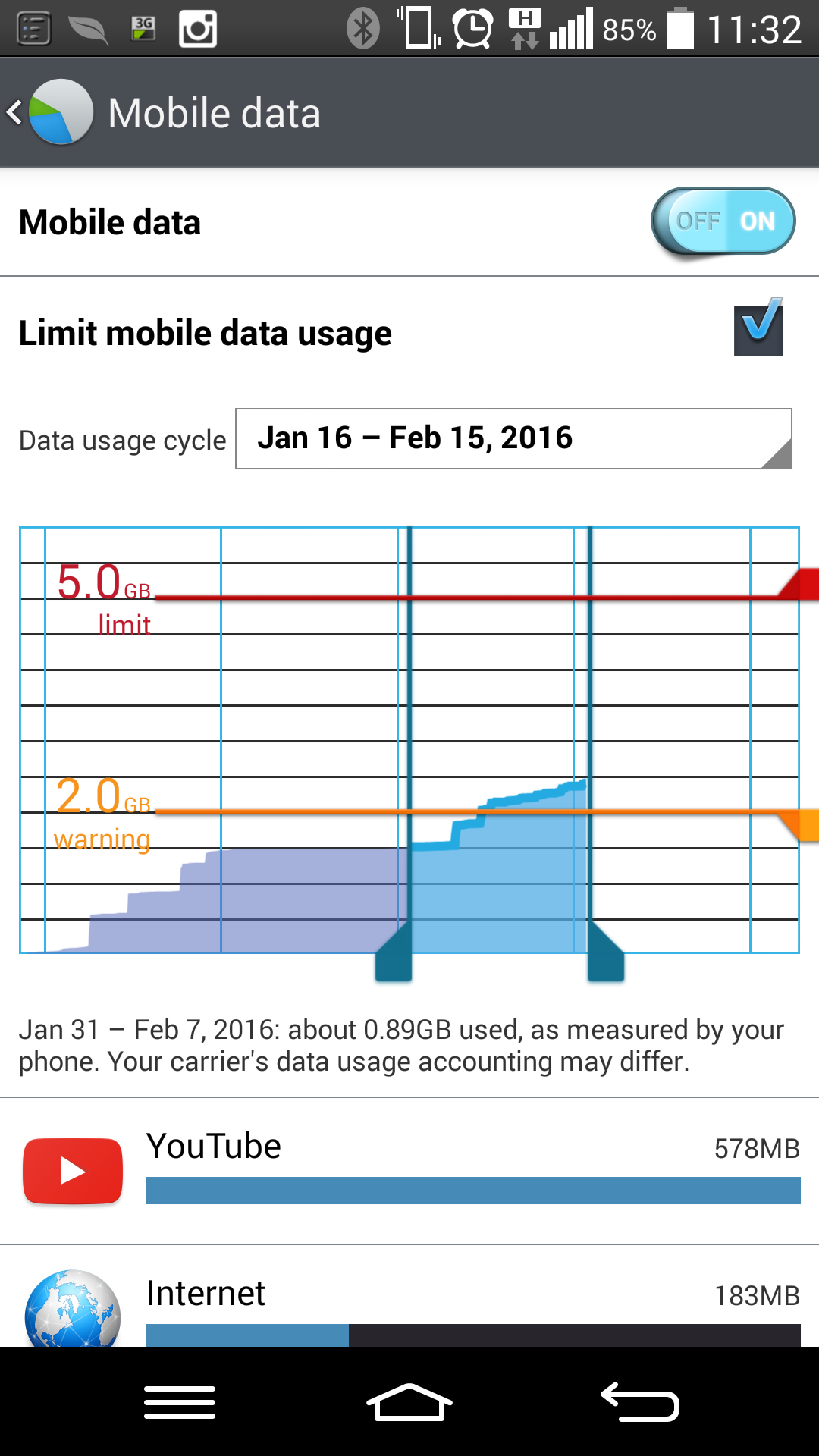This screenshot has width=819, height=1456.
Task: Uncheck Limit mobile data usage
Action: pyautogui.click(x=758, y=328)
